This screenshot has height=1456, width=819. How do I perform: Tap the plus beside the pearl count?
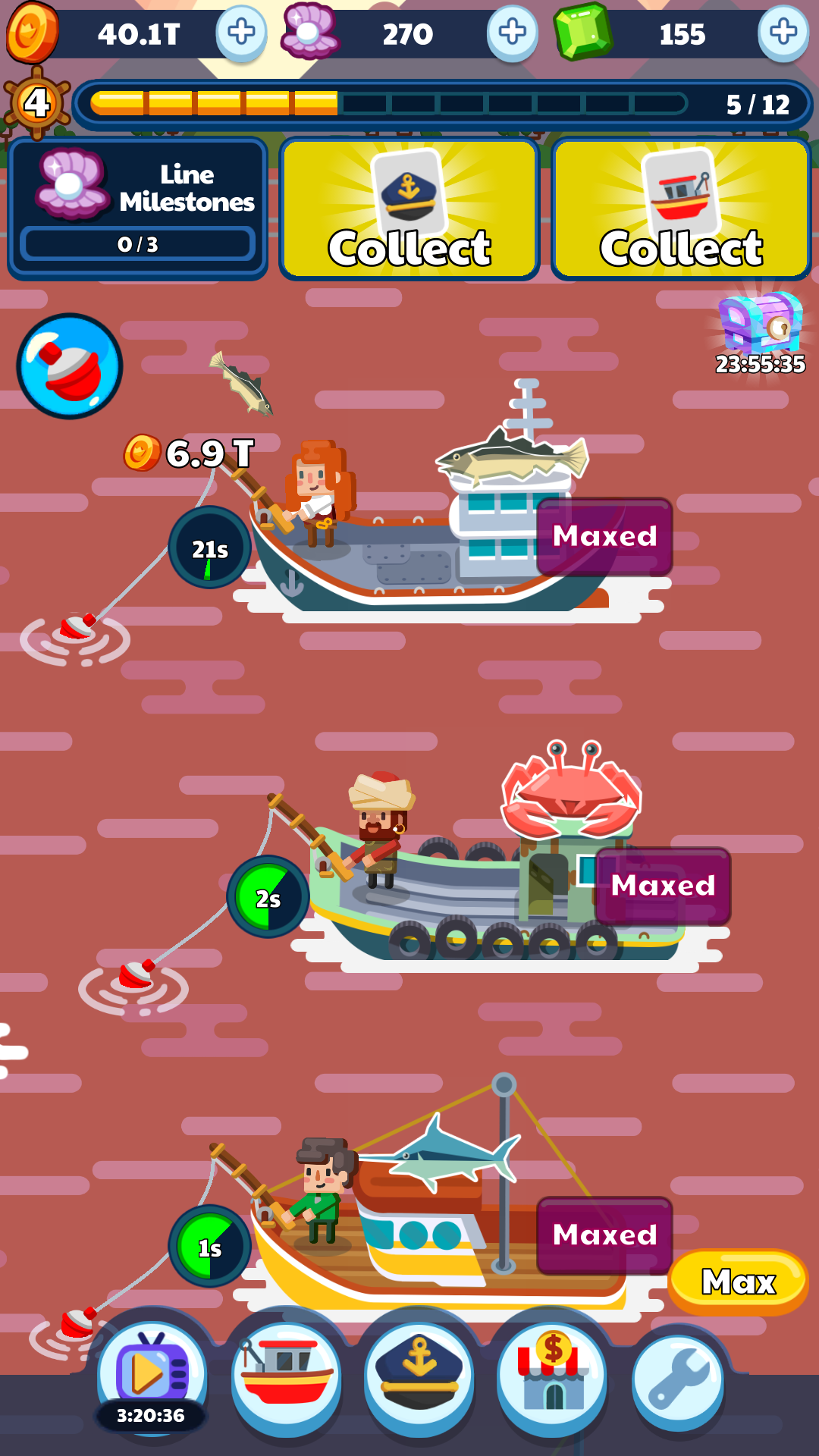click(x=512, y=33)
